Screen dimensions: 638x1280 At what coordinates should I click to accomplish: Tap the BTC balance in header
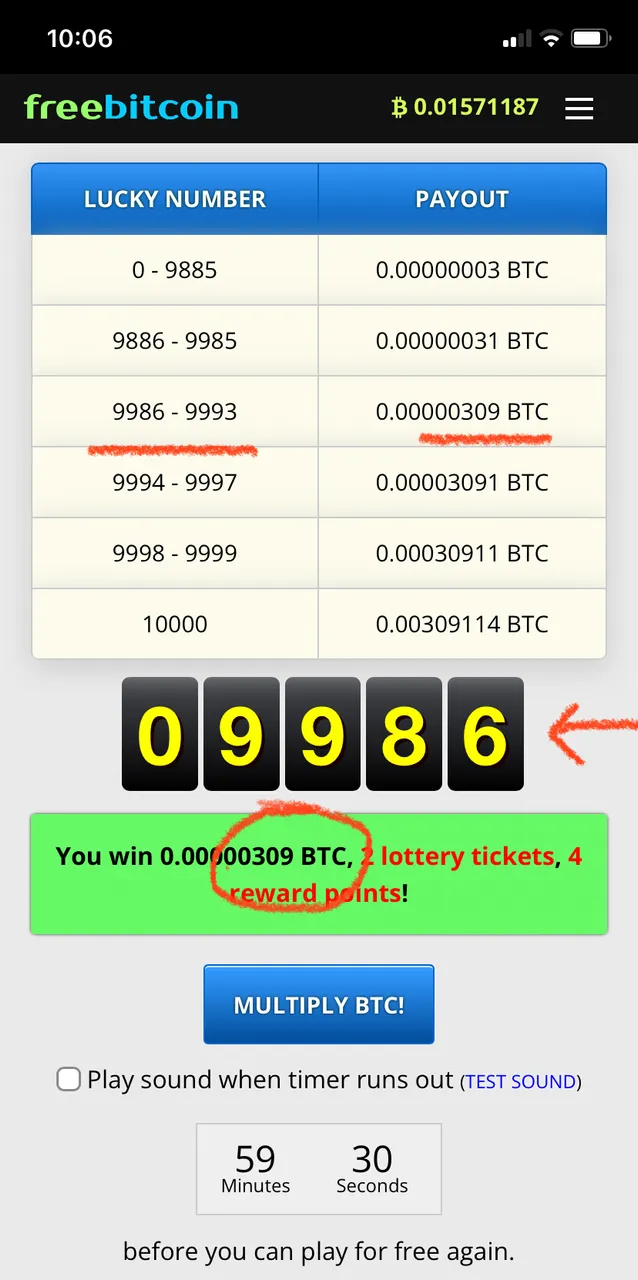465,107
